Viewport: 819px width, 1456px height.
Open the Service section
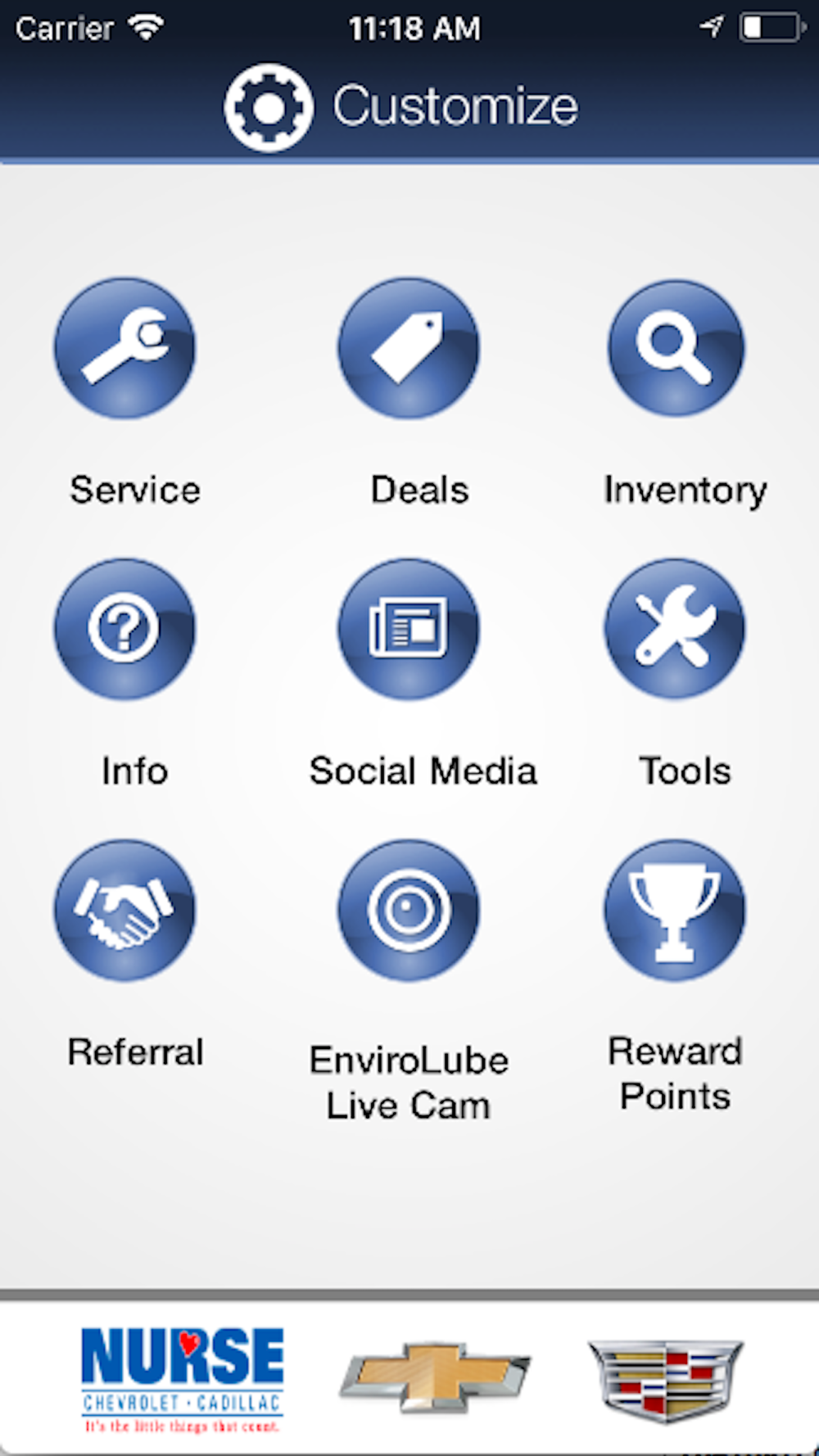(125, 349)
